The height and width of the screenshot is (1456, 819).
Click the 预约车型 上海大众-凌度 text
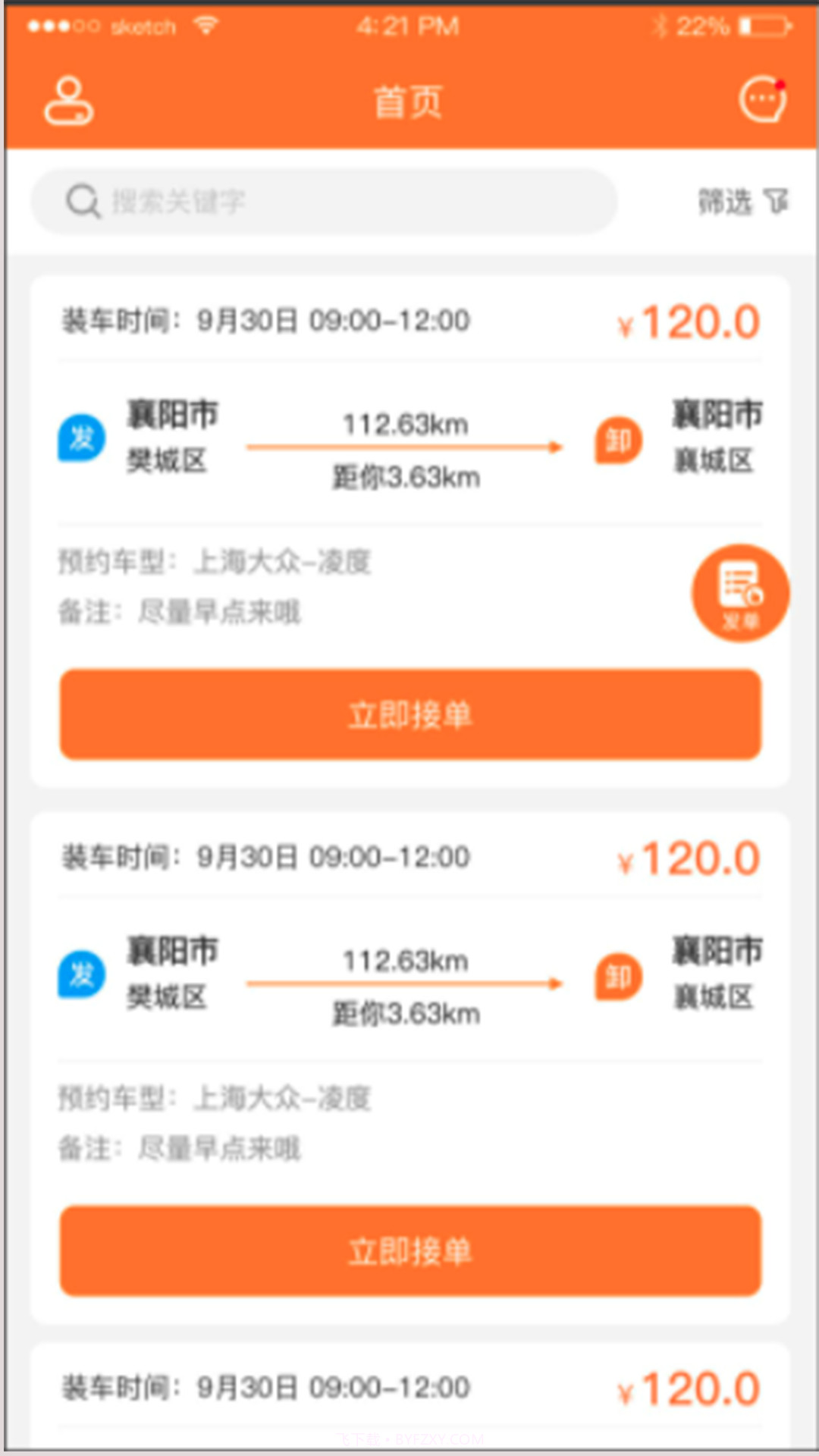pyautogui.click(x=216, y=561)
